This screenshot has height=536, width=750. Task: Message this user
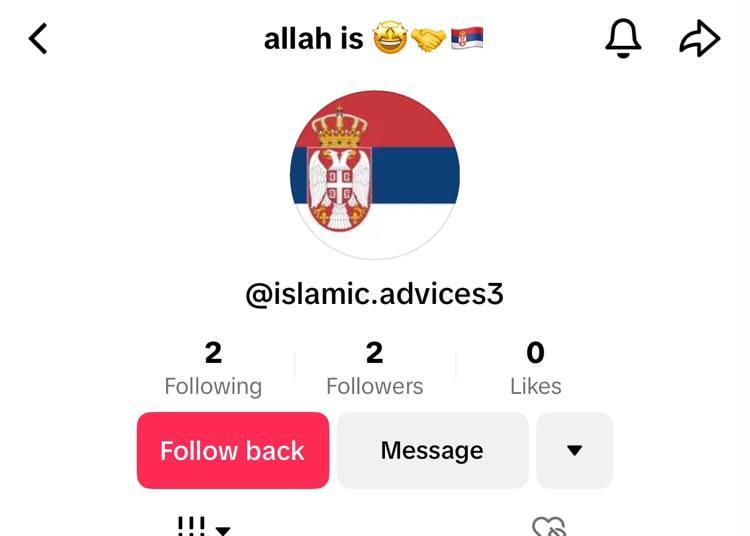[432, 450]
